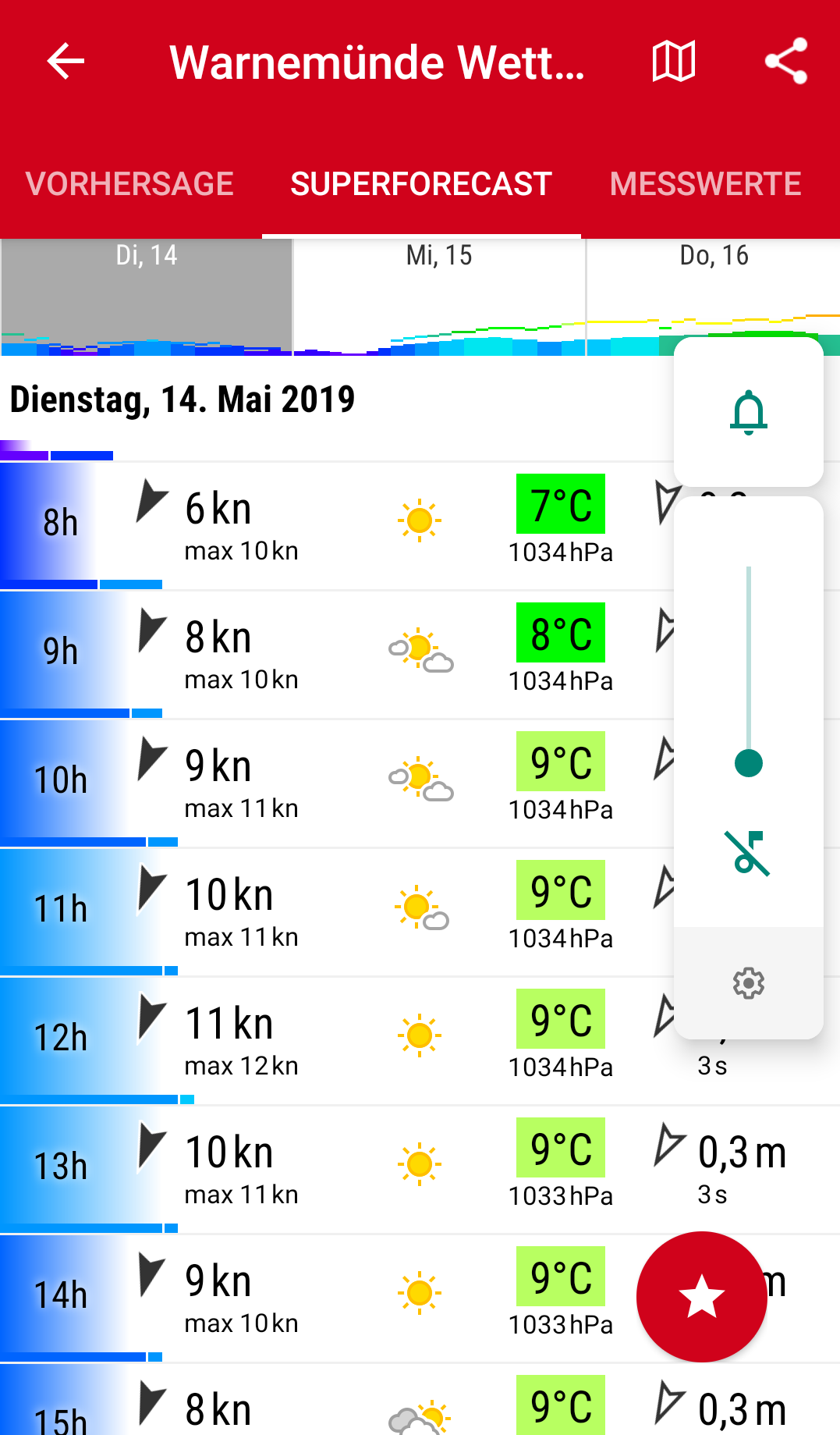This screenshot has width=840, height=1435.
Task: Open volume settings with the gear icon
Action: [749, 983]
